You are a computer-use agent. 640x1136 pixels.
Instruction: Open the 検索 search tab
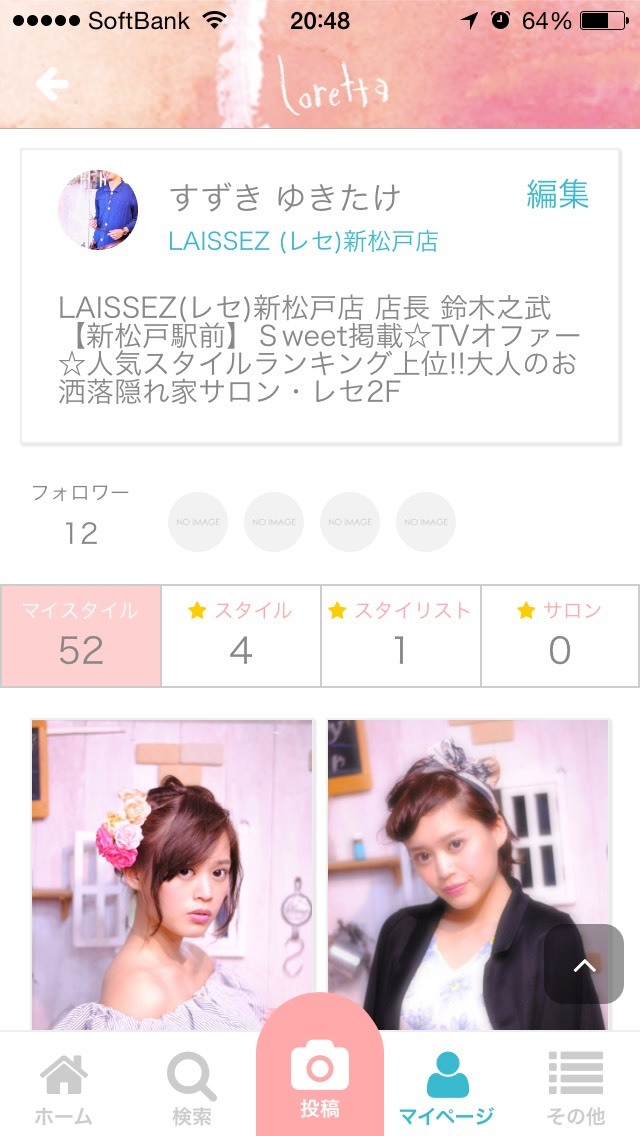[191, 1088]
